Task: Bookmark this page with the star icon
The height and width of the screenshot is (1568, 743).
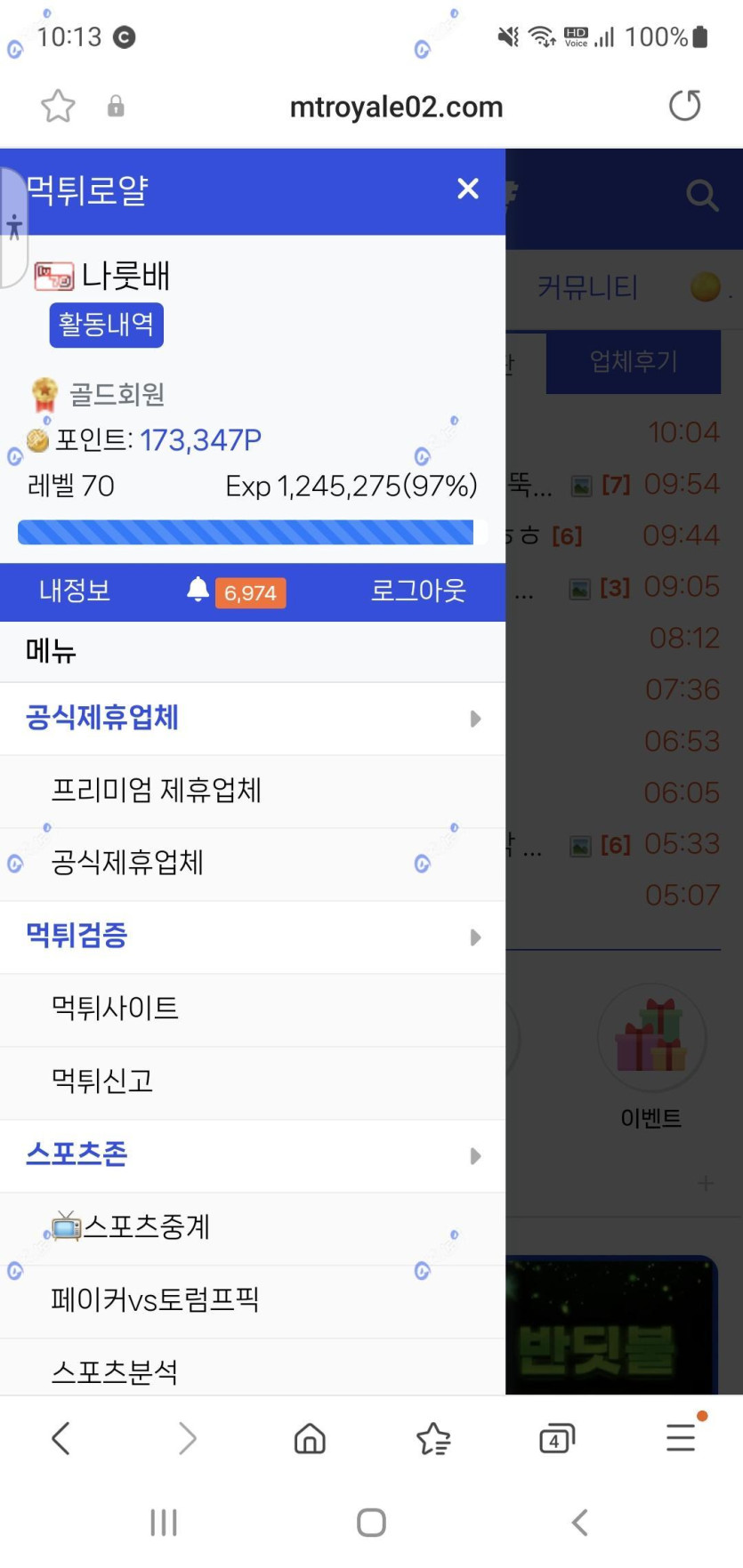Action: tap(58, 107)
